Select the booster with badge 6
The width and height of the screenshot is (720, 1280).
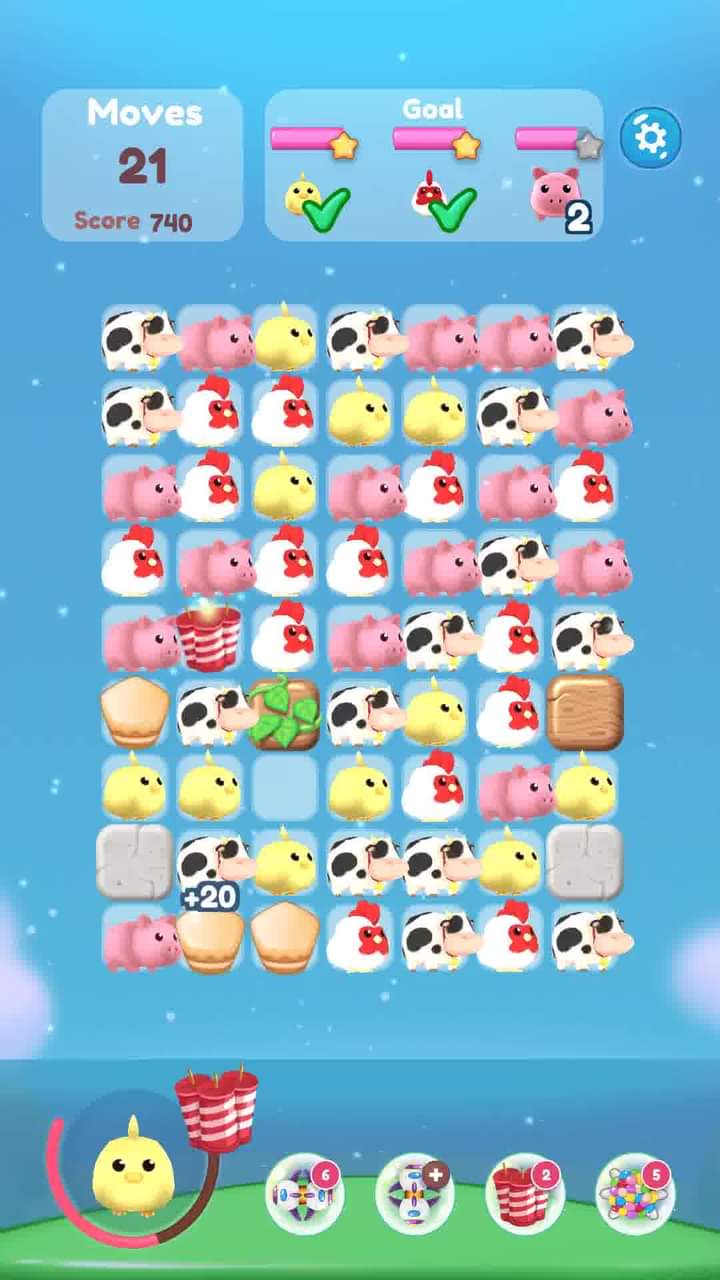(x=304, y=1194)
